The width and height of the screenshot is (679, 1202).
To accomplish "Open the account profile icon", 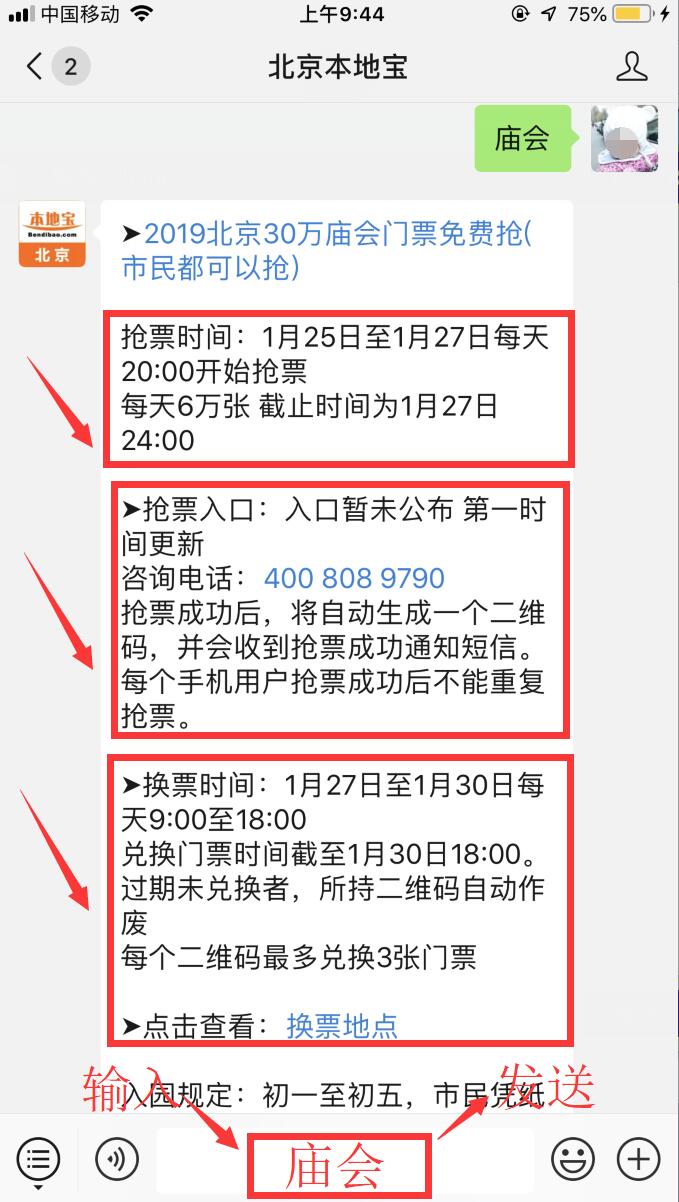I will [x=631, y=67].
